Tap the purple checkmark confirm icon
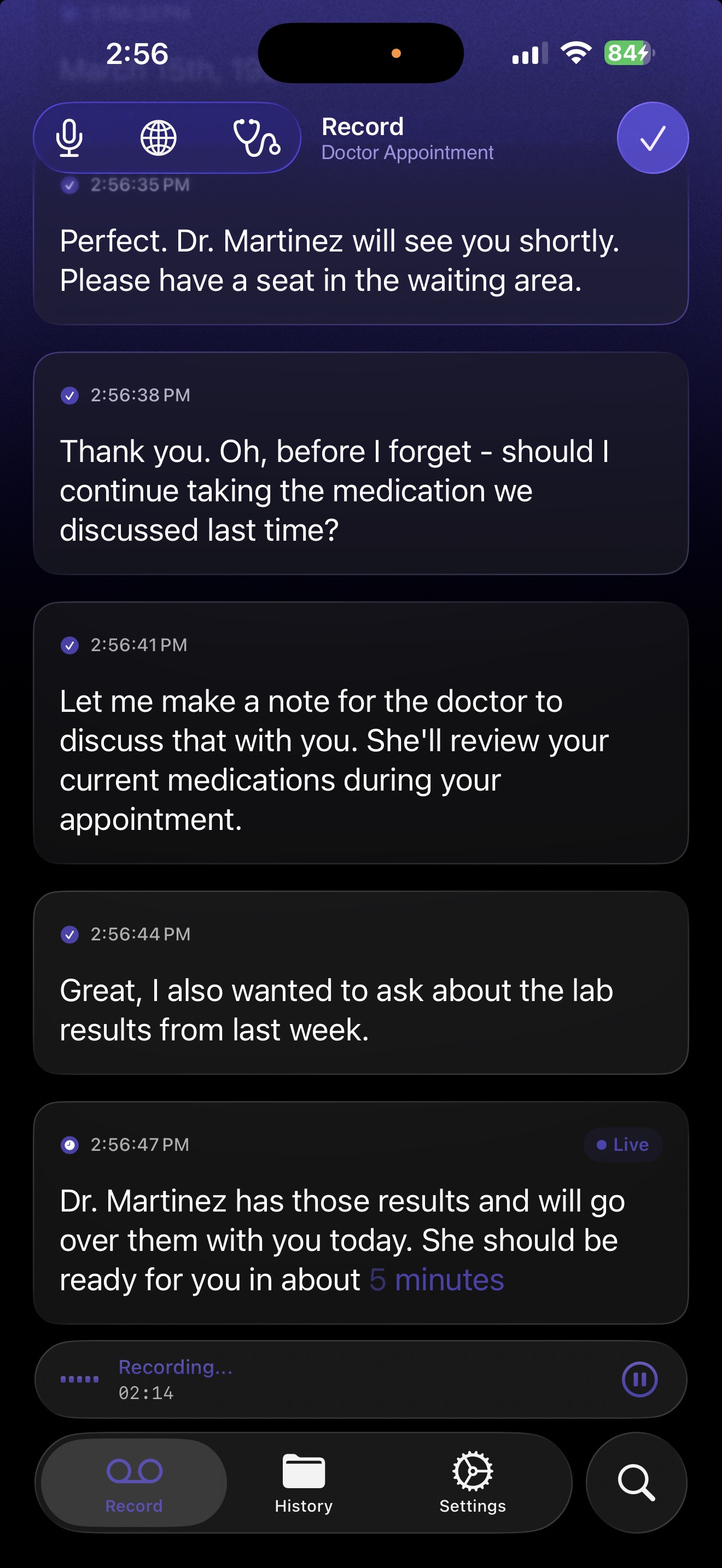 (x=652, y=138)
